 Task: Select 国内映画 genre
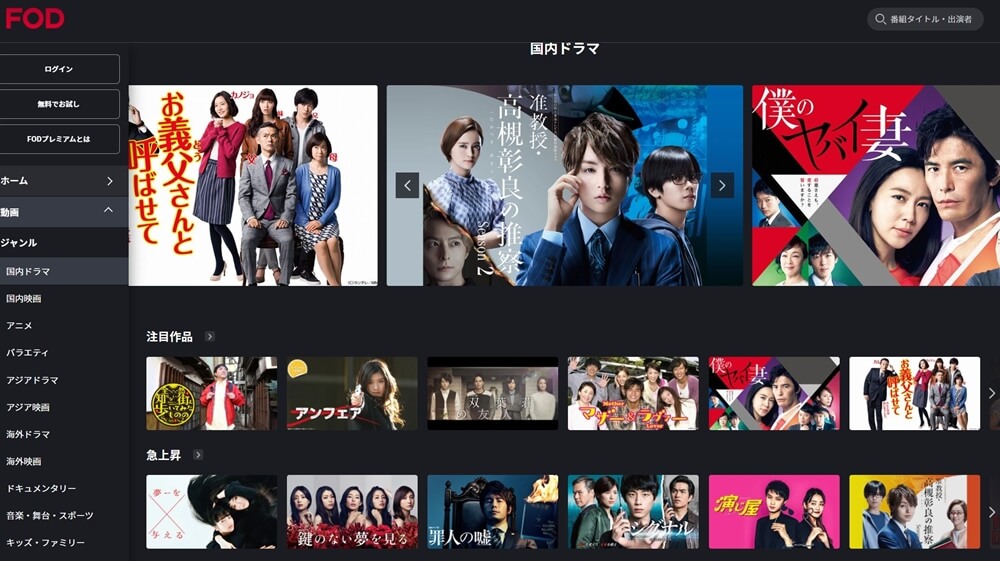click(24, 298)
